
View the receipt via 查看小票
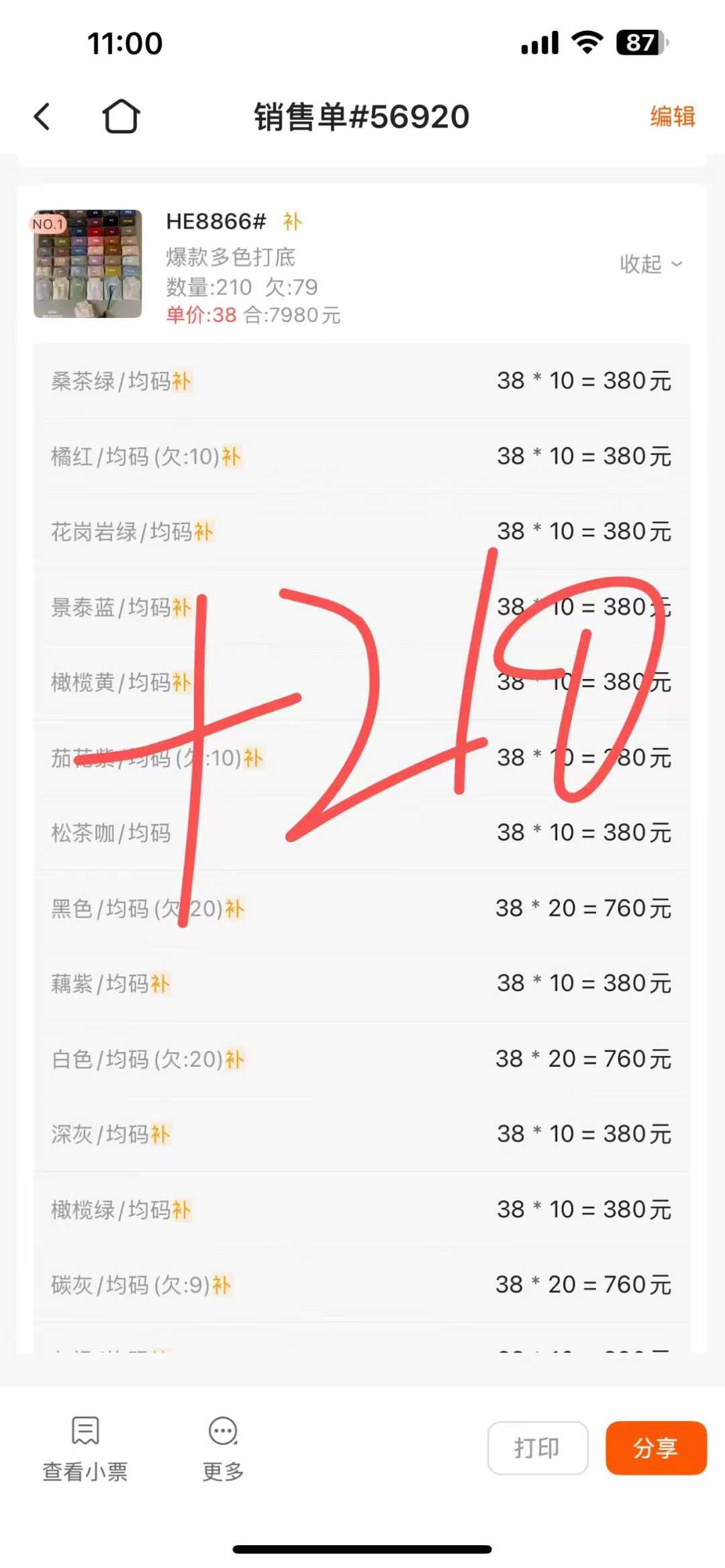tap(85, 1448)
